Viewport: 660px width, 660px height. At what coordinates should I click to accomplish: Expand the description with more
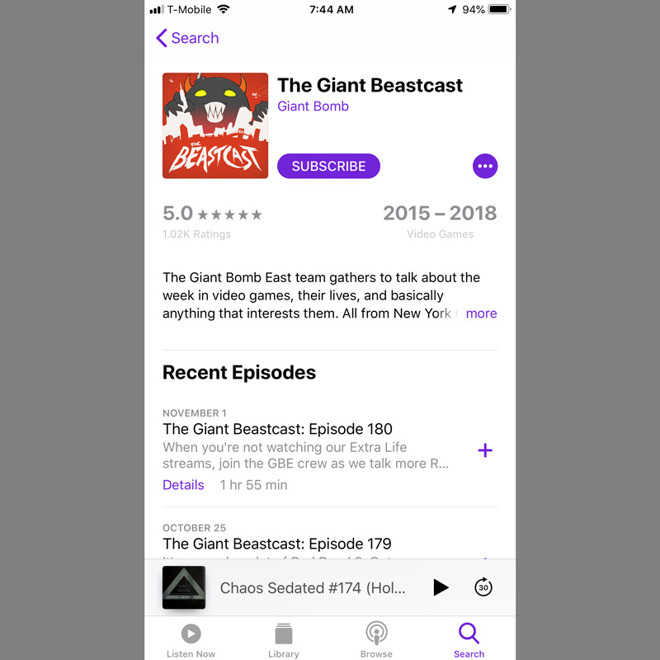pos(481,313)
